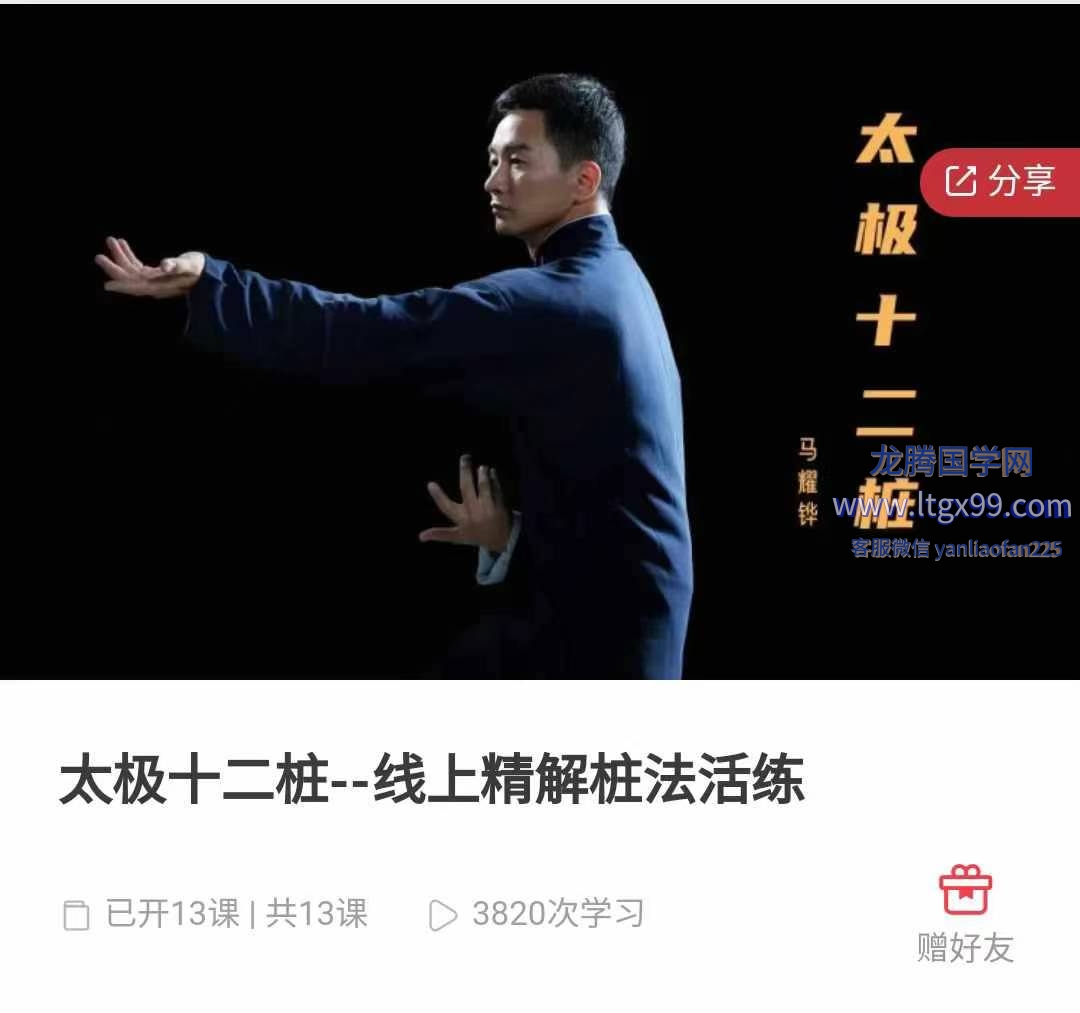The image size is (1080, 1013).
Task: Tap the red 分享 share button
Action: click(1001, 182)
